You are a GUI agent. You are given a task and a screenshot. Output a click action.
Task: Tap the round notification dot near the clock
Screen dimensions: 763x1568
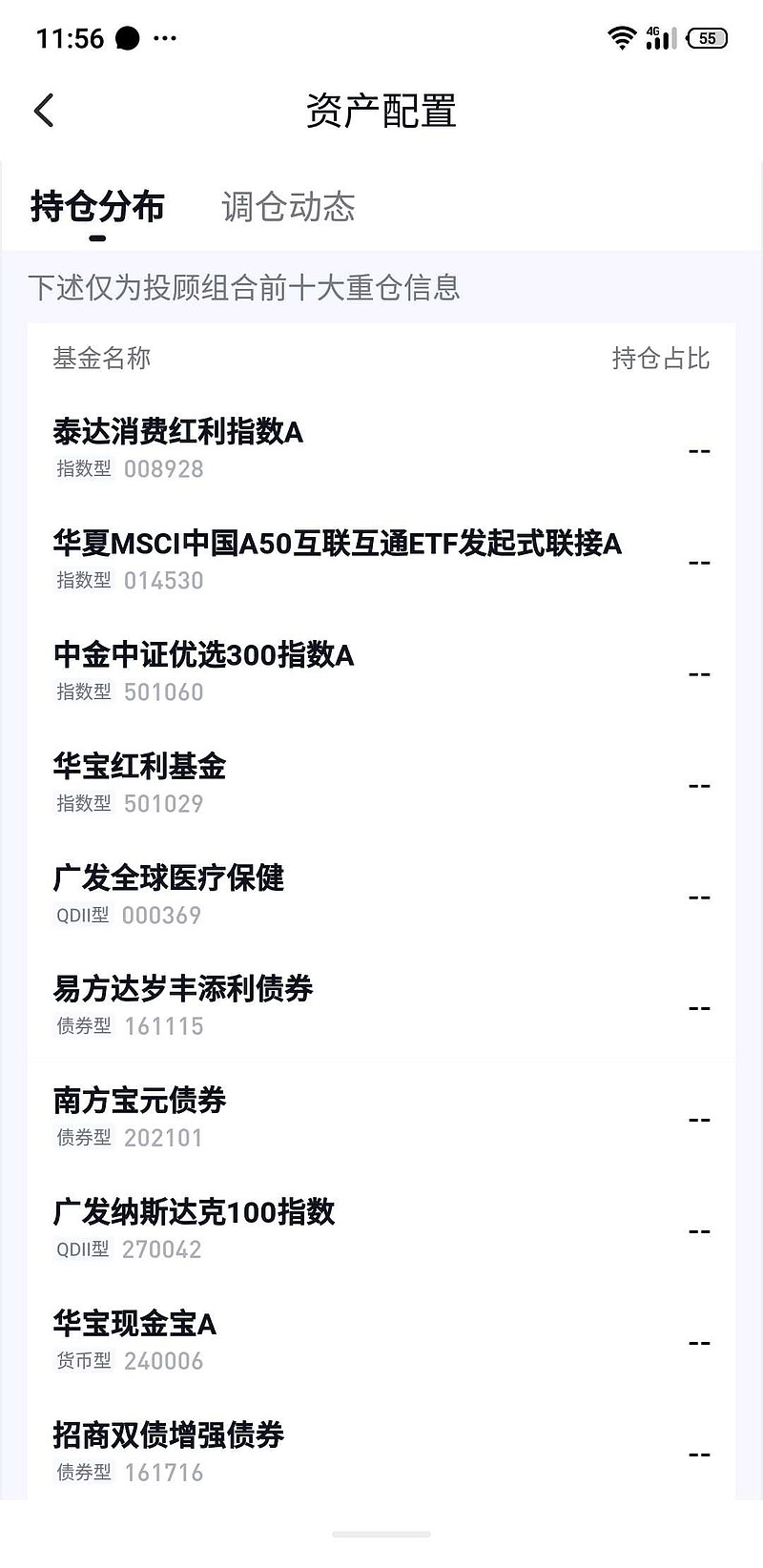[128, 36]
